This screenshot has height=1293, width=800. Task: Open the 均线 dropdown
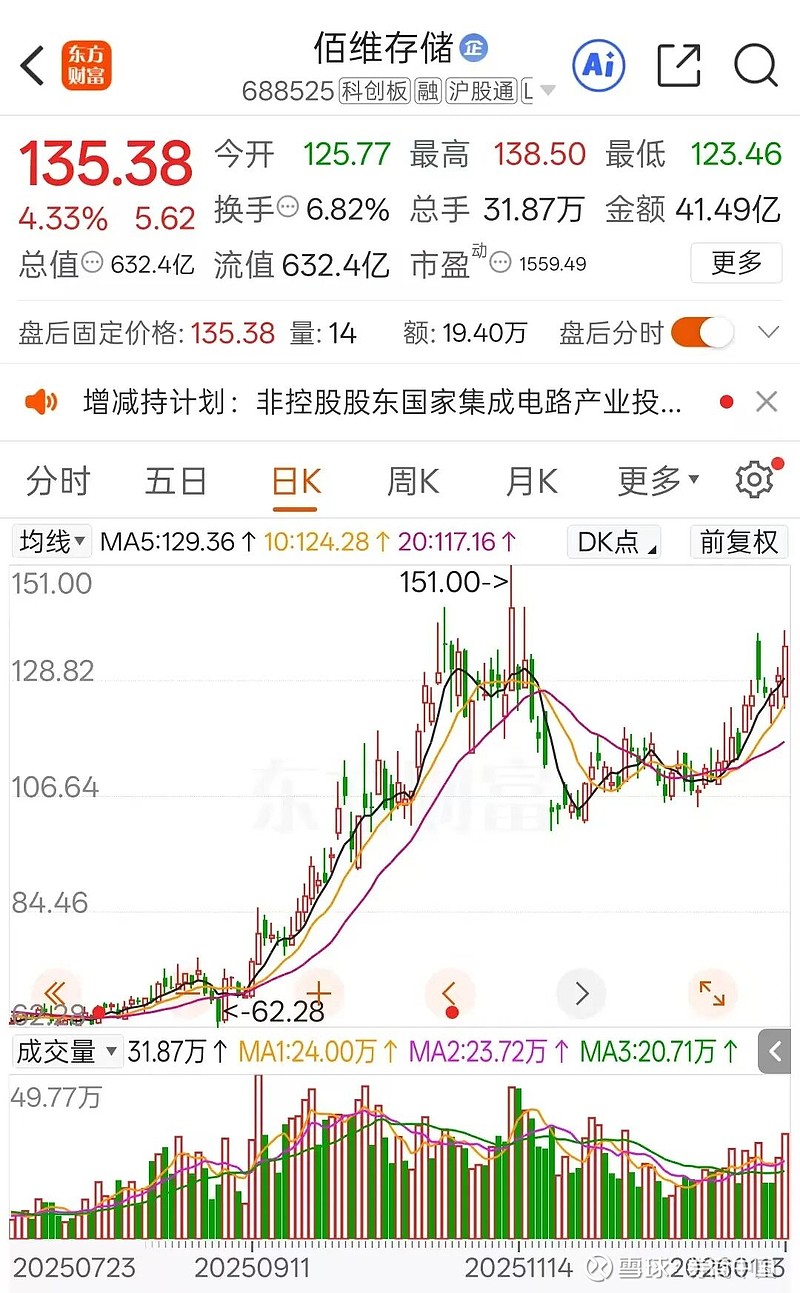click(x=50, y=541)
